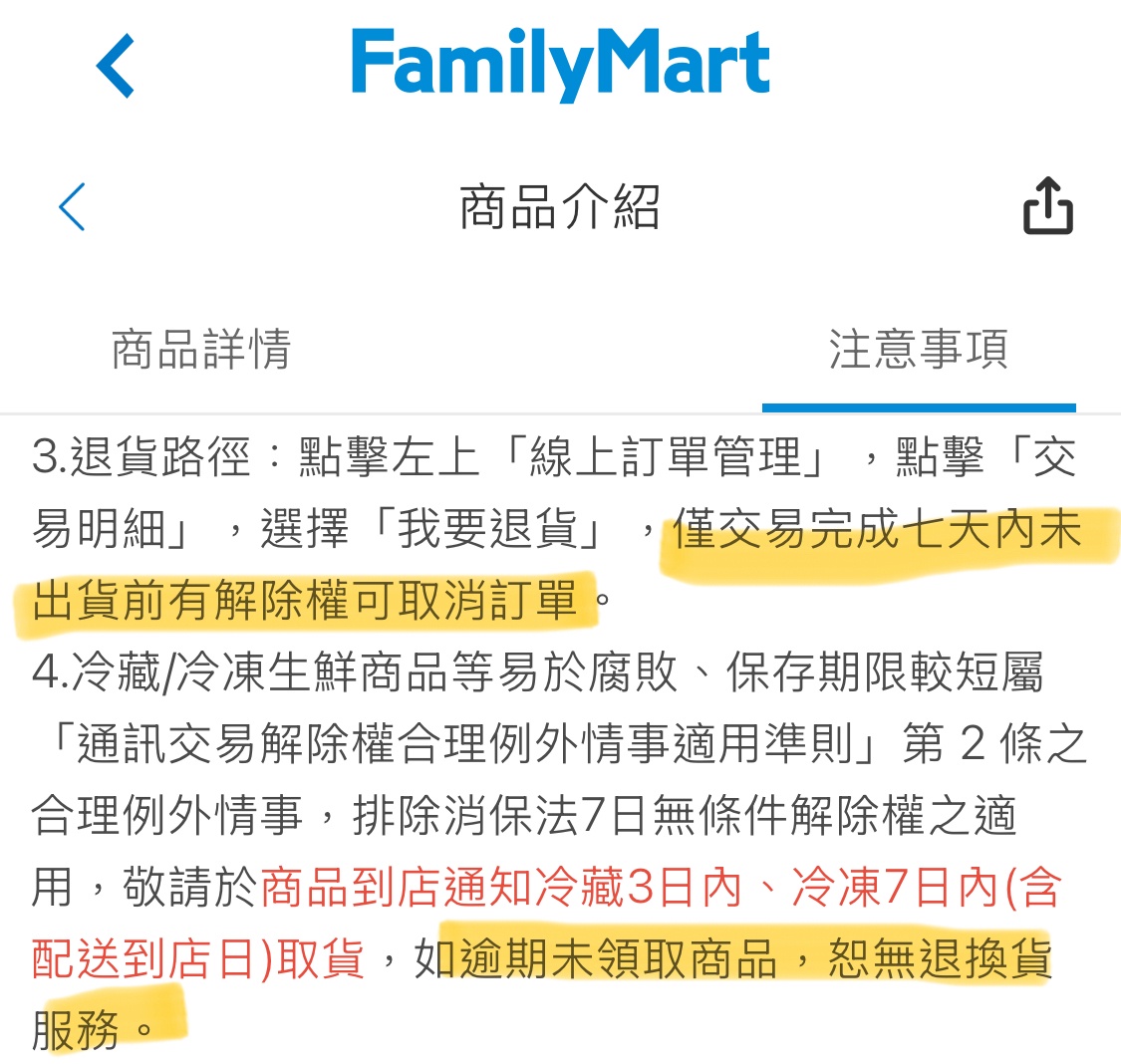Share this product page
The image size is (1121, 1064).
1047,206
